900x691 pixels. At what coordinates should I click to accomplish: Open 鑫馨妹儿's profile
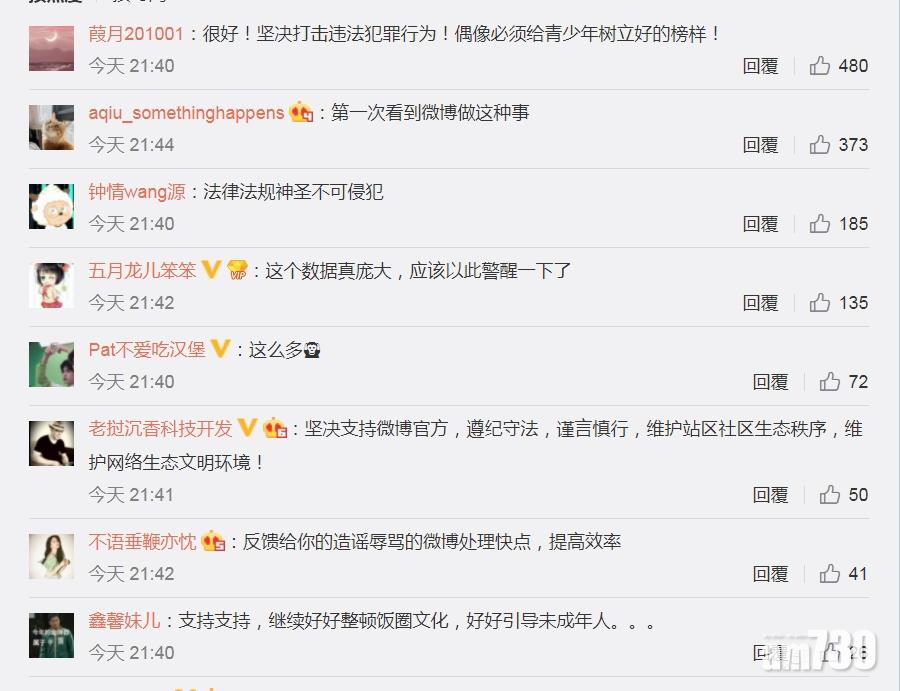coord(124,621)
